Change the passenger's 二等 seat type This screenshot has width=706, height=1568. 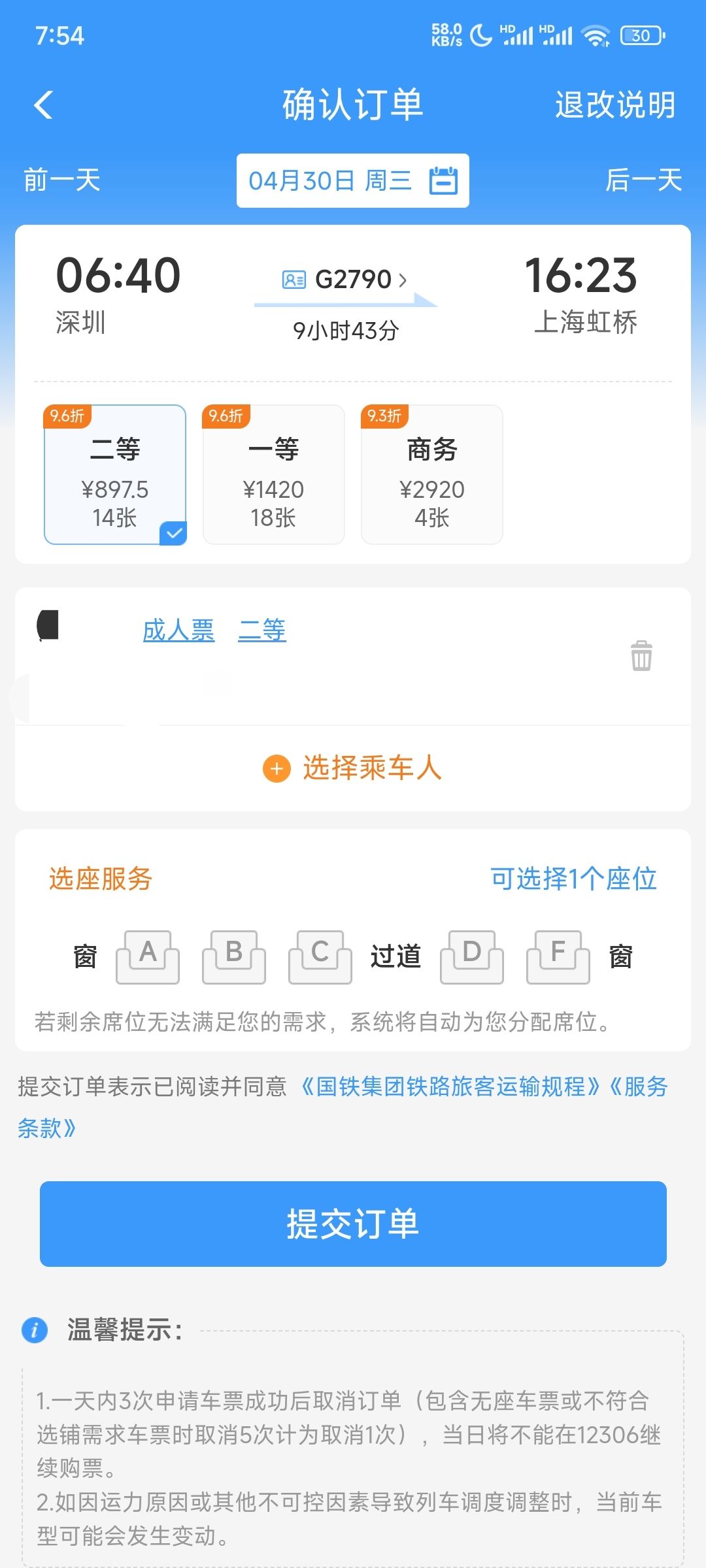click(262, 630)
